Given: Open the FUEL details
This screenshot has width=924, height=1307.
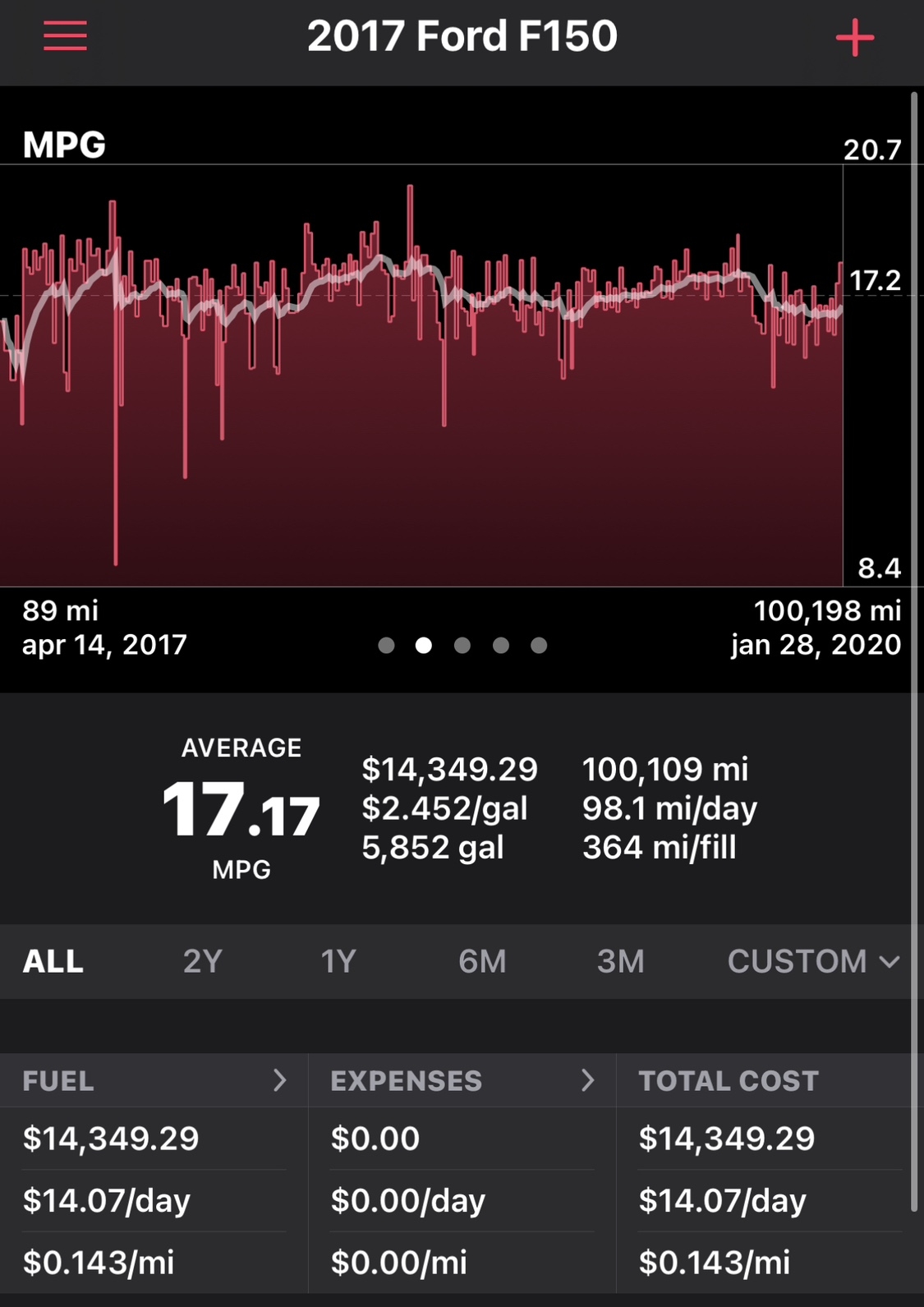Looking at the screenshot, I should pos(154,1080).
